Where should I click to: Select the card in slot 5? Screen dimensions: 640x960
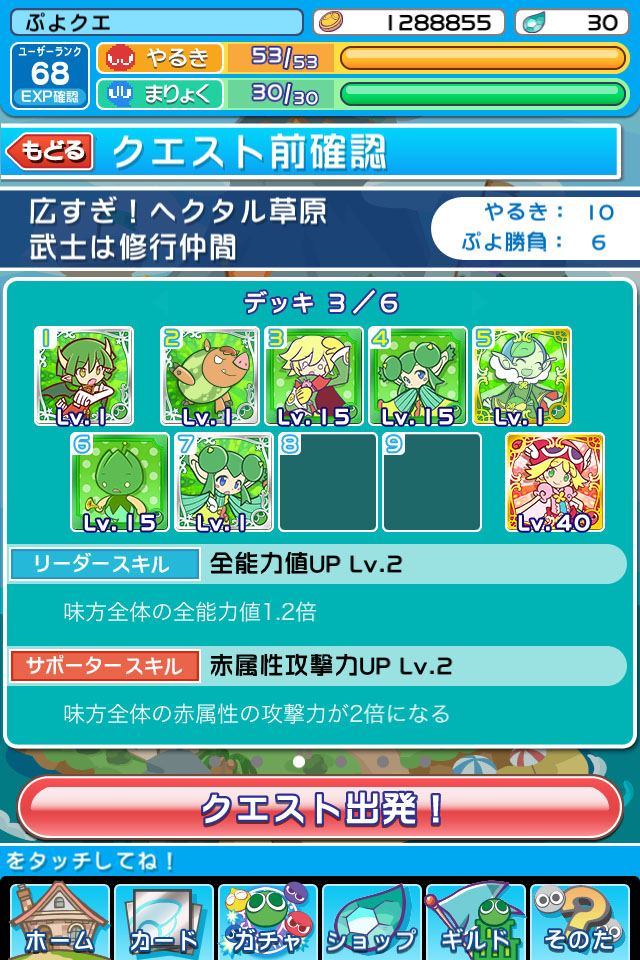[522, 376]
